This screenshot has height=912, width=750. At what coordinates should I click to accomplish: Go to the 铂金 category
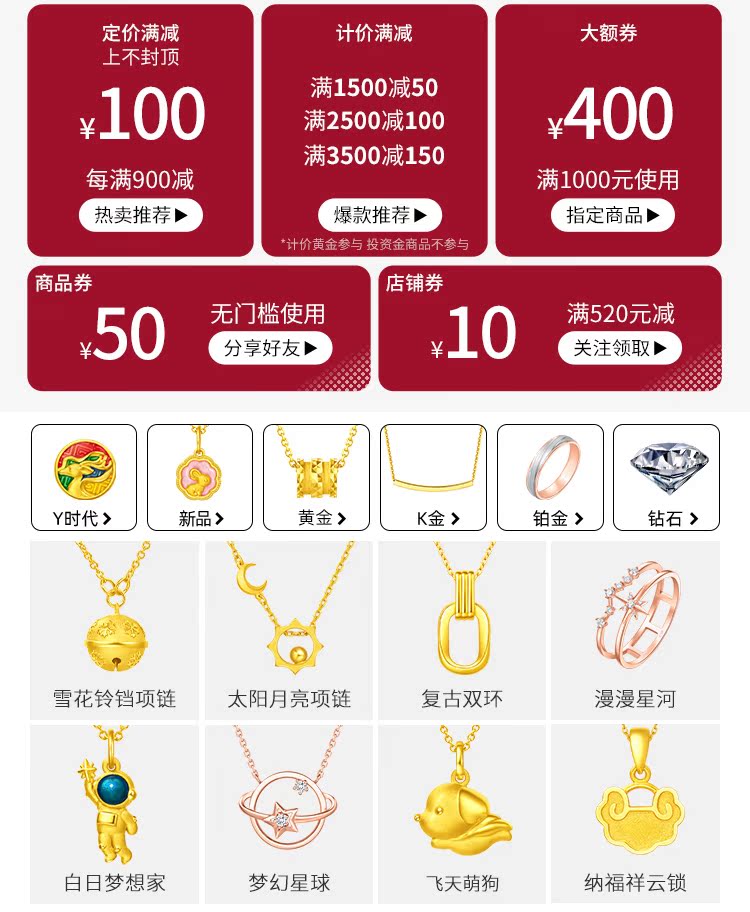click(x=549, y=477)
